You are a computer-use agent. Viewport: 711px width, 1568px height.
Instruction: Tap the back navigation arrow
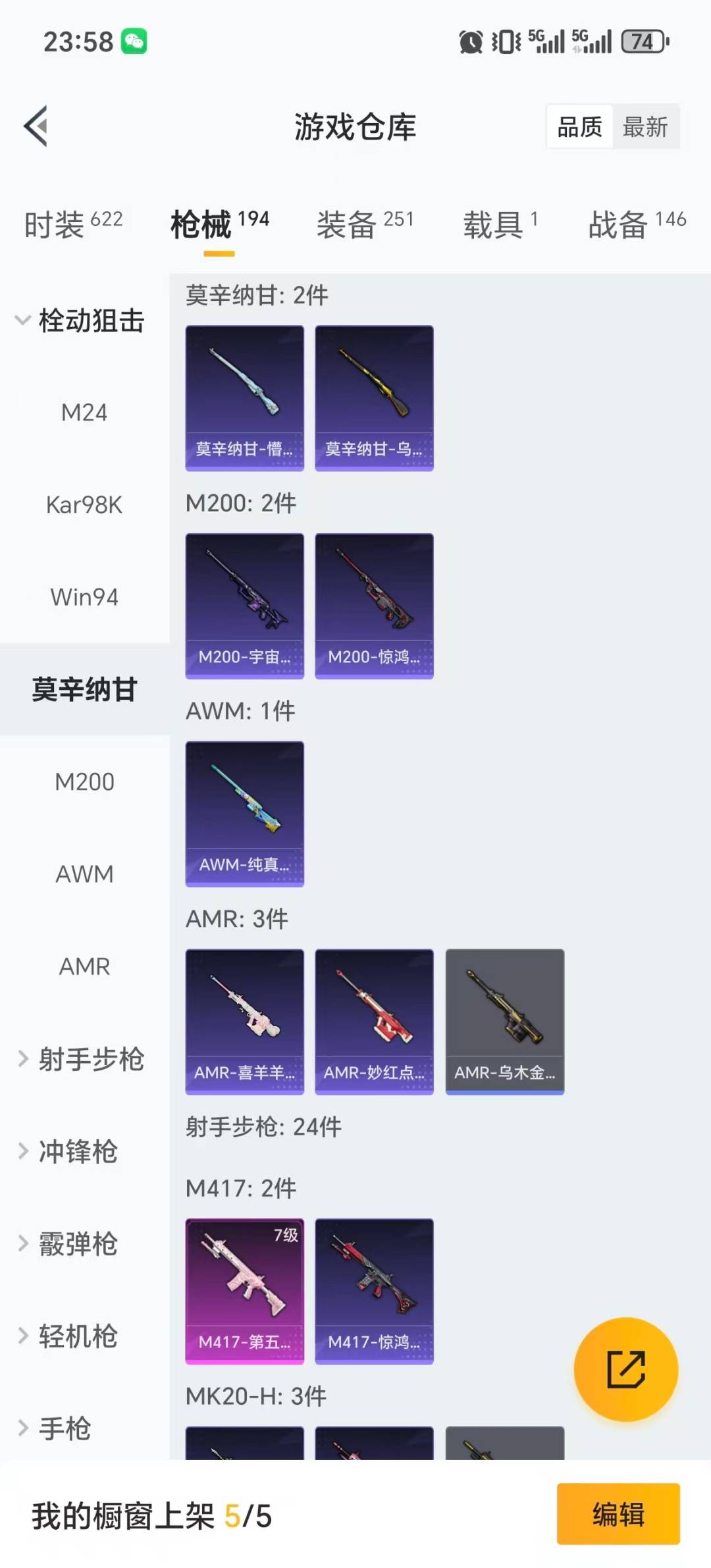[36, 126]
